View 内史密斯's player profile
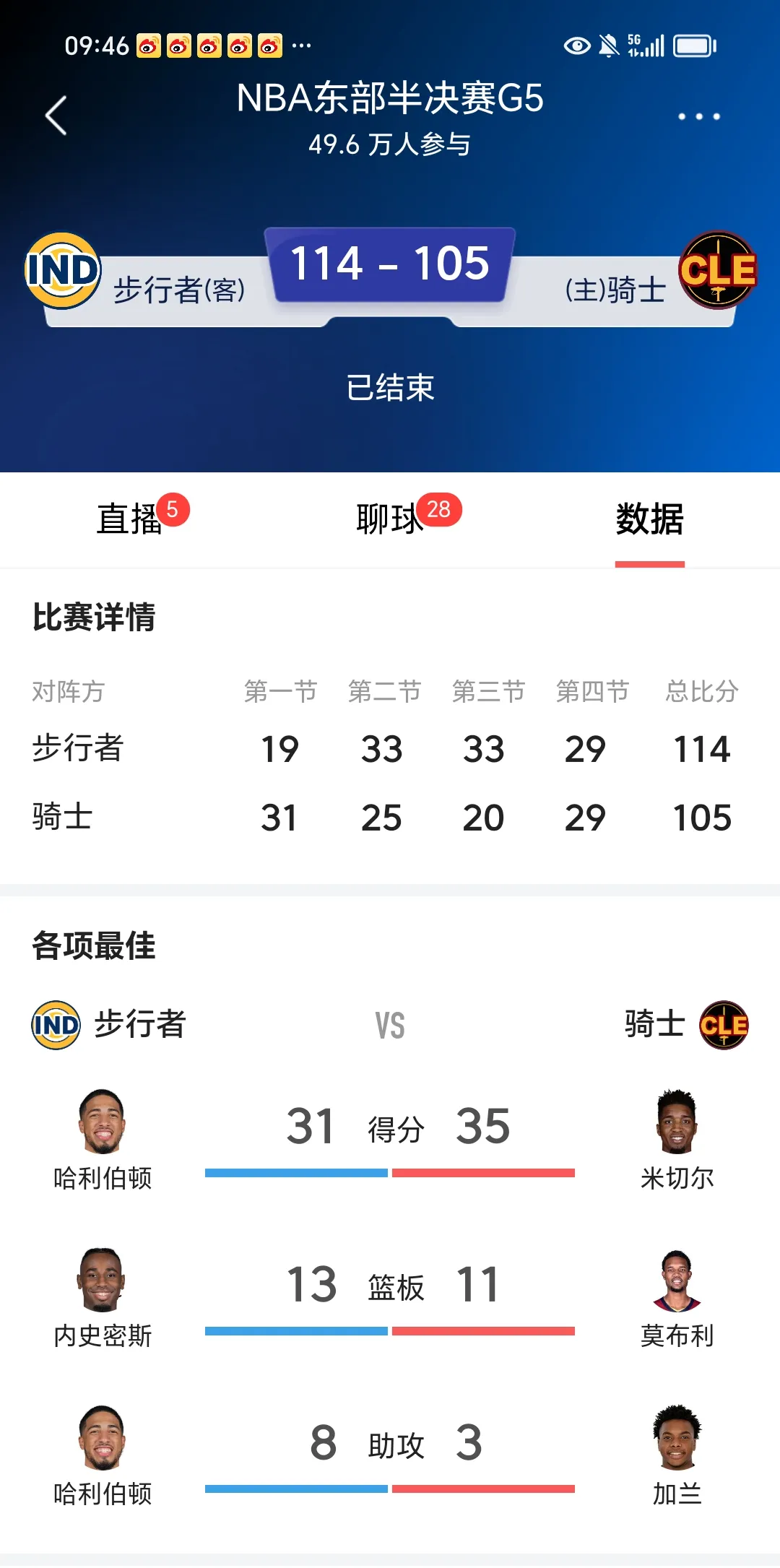This screenshot has width=780, height=1568. click(102, 1281)
